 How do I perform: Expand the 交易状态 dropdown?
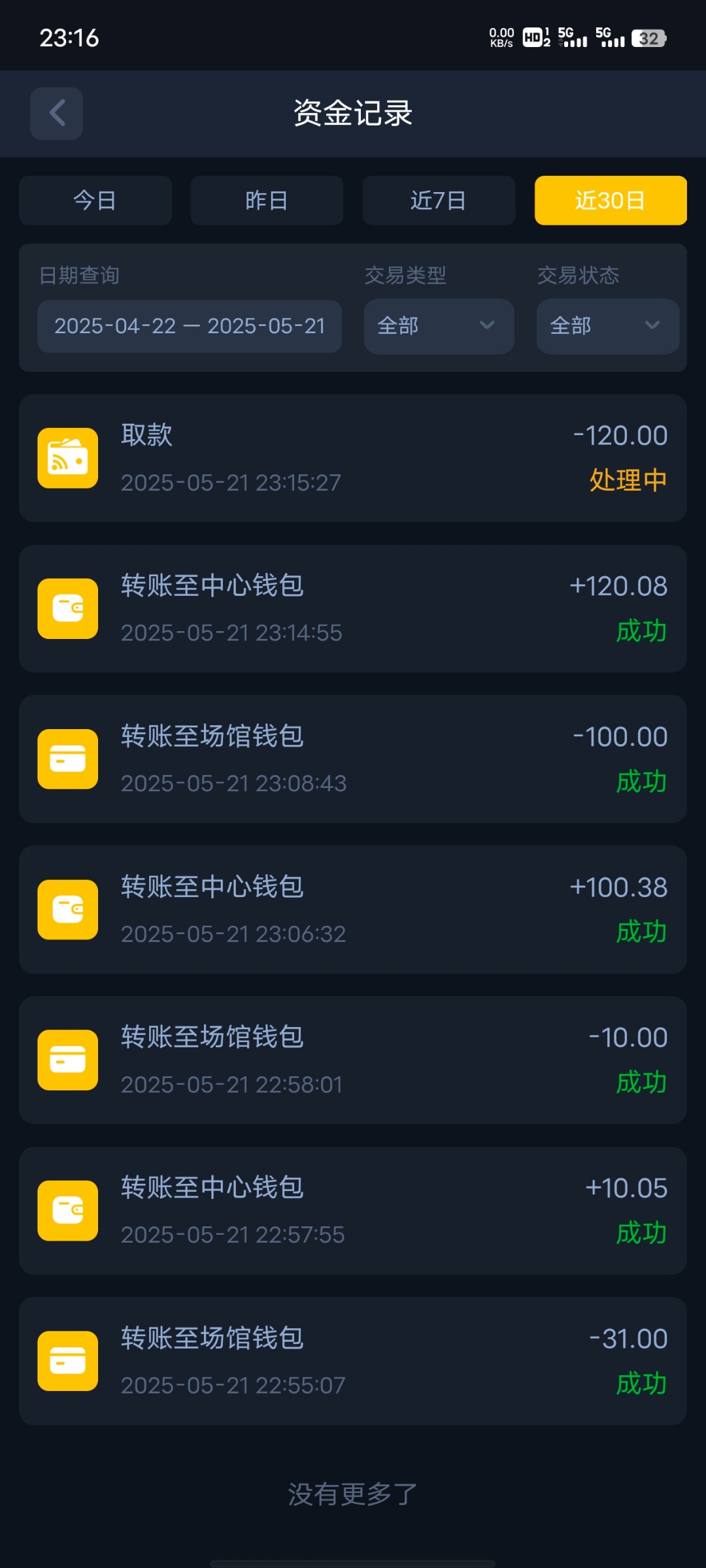pyautogui.click(x=607, y=326)
